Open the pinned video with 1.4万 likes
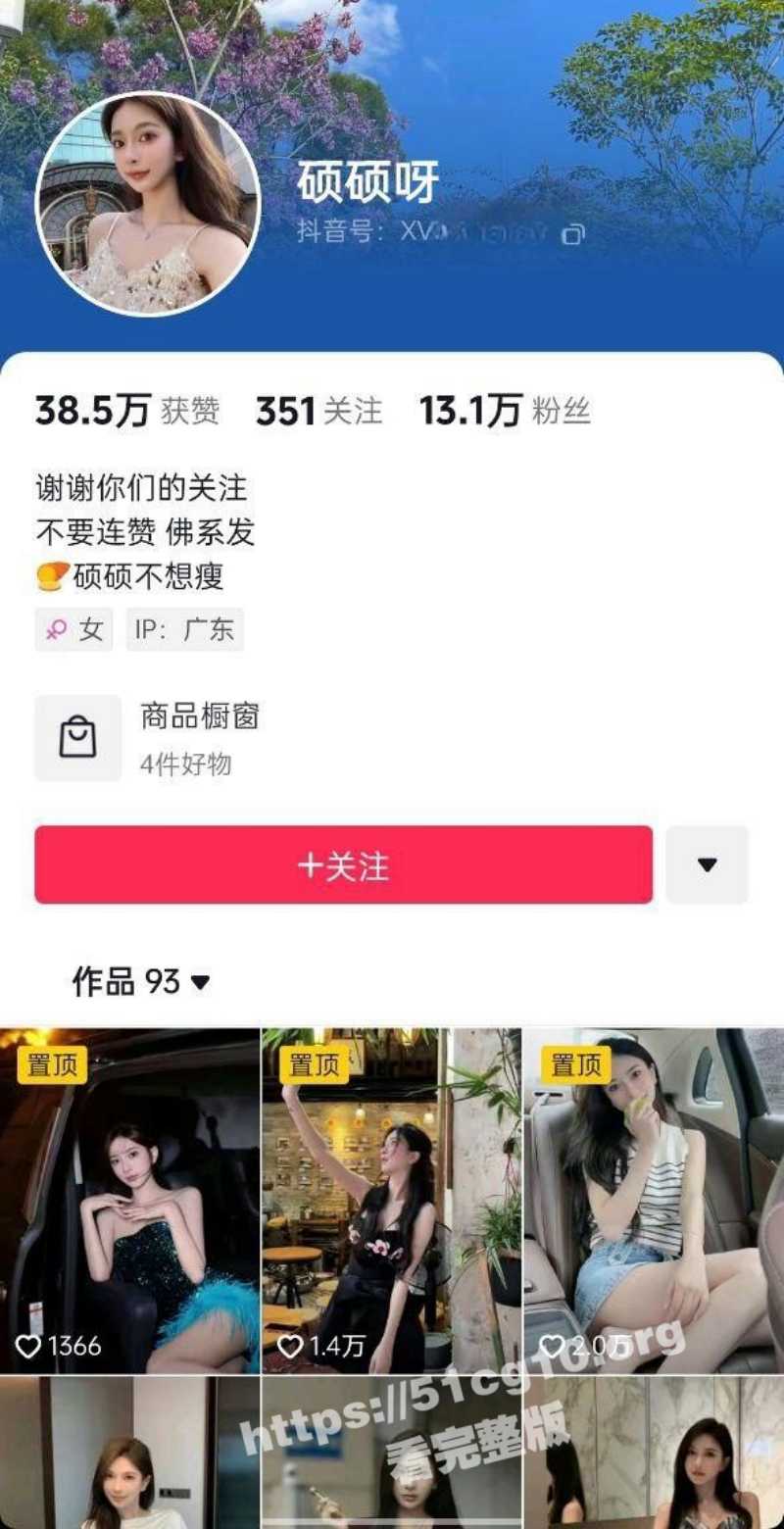This screenshot has height=1529, width=784. (x=391, y=1201)
